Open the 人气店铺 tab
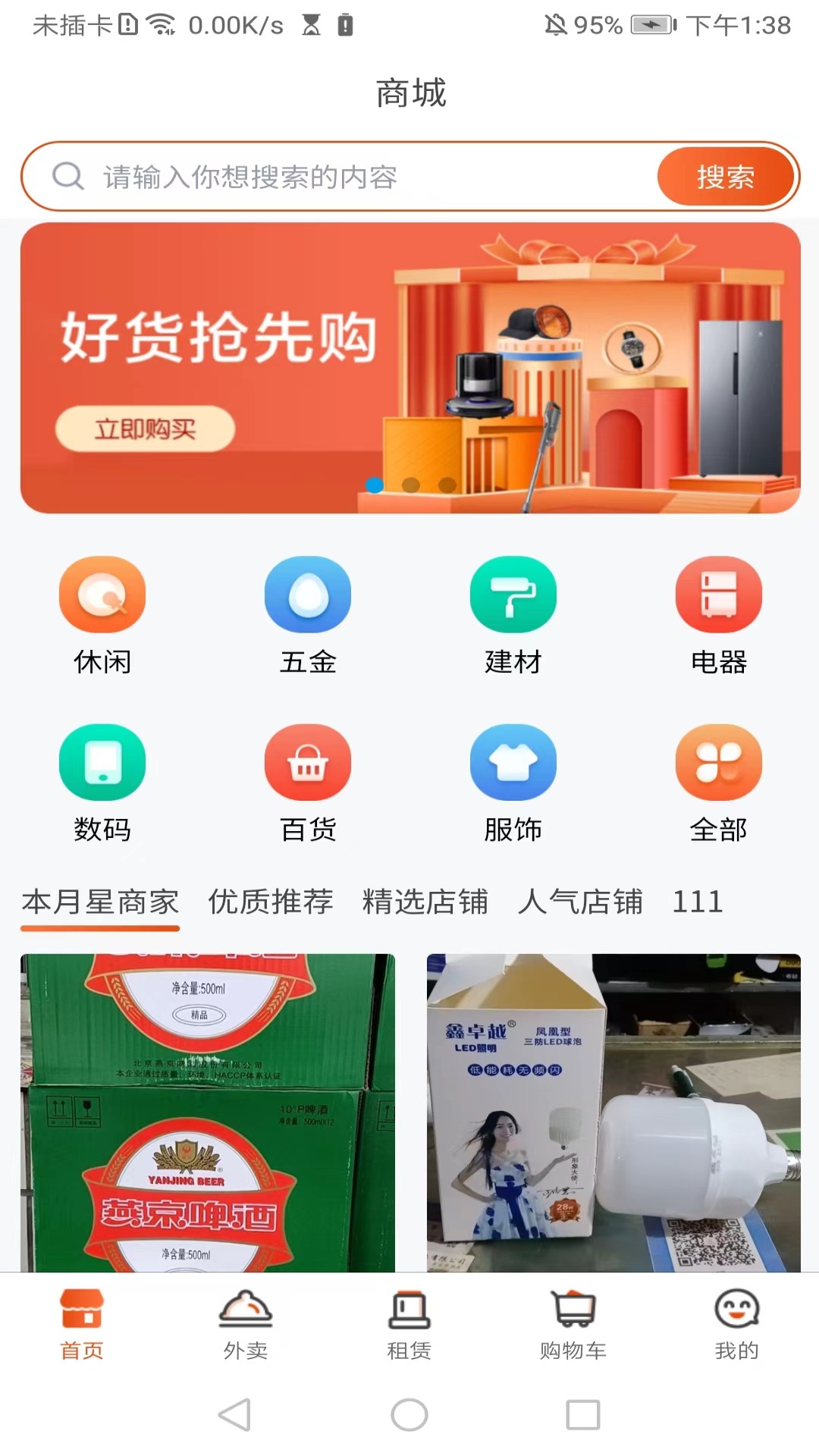 click(x=582, y=902)
